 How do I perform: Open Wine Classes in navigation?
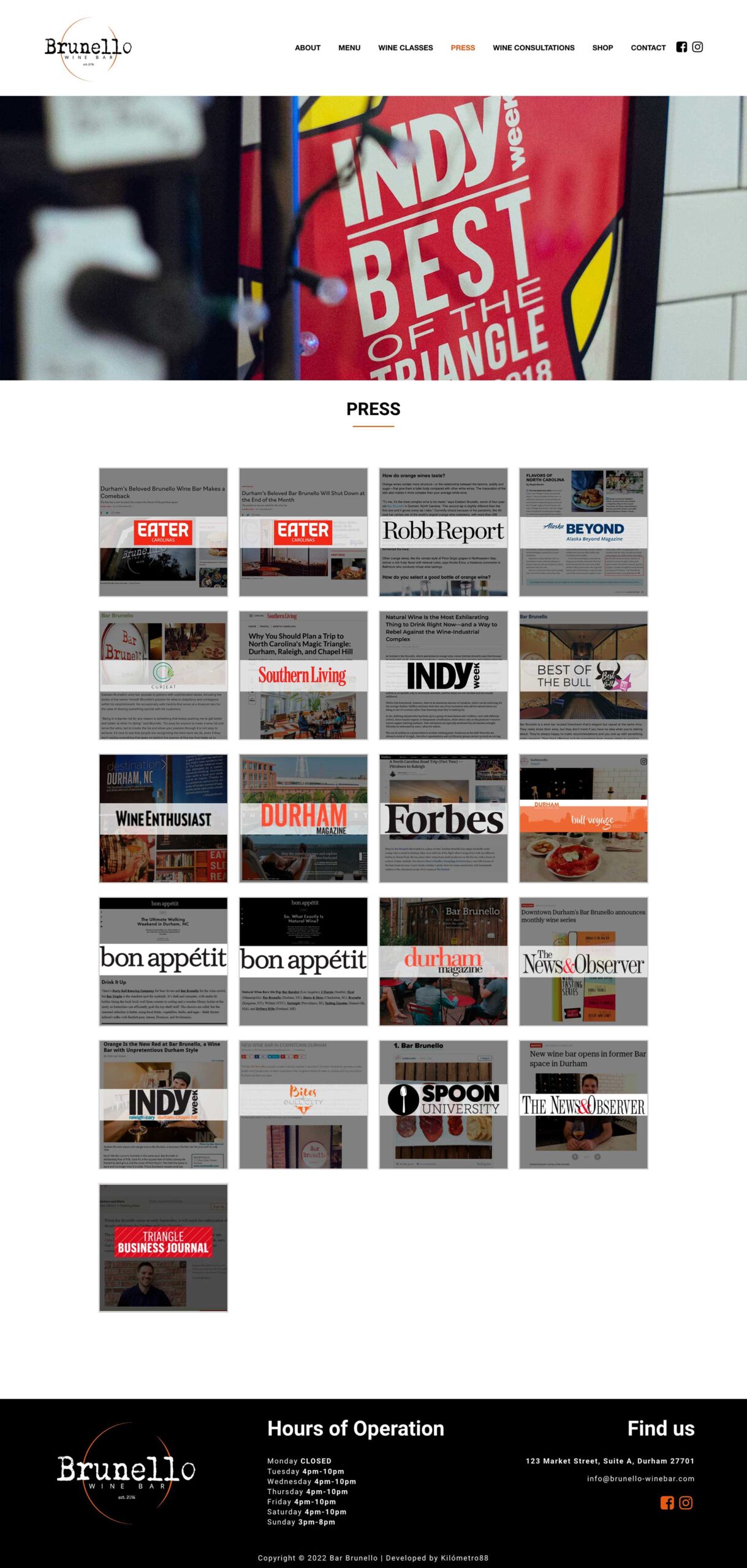pyautogui.click(x=405, y=48)
